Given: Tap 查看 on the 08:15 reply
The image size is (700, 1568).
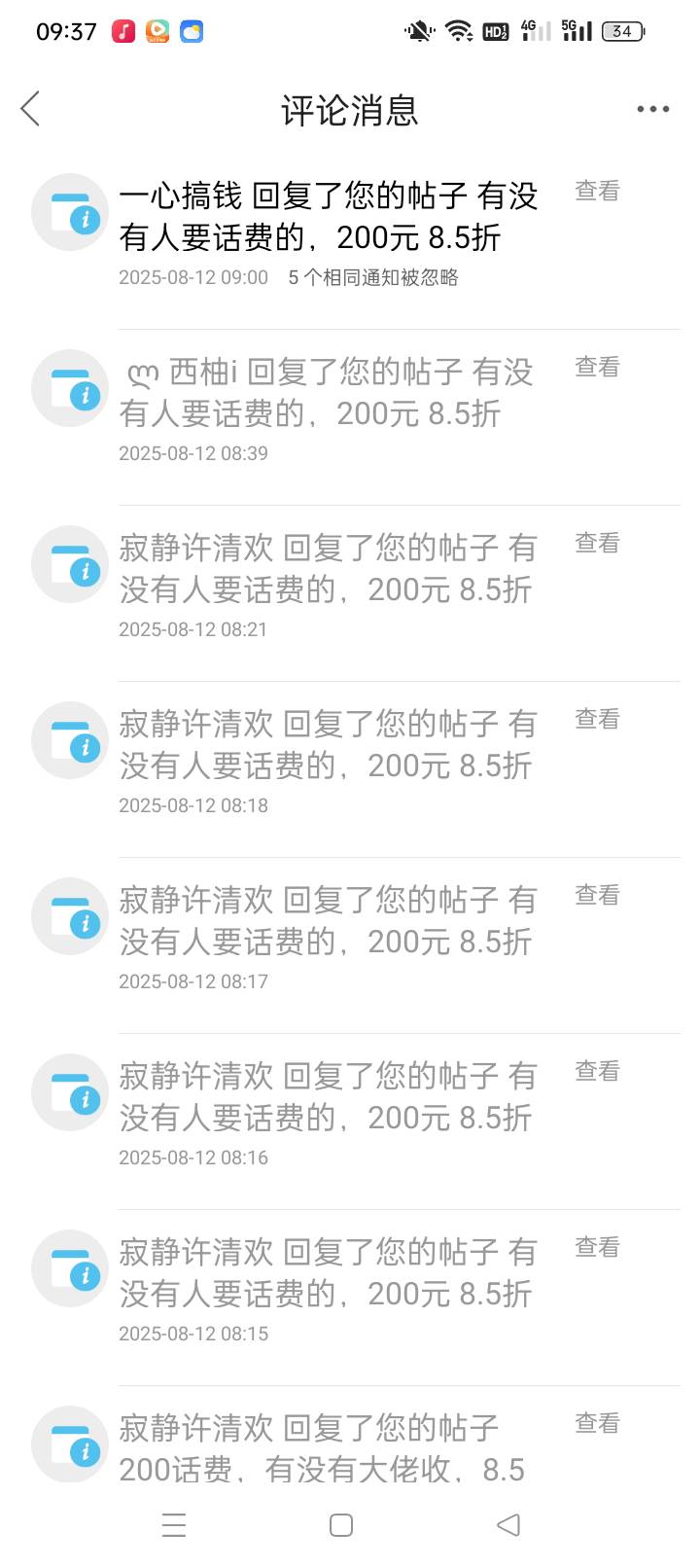Looking at the screenshot, I should (597, 1248).
